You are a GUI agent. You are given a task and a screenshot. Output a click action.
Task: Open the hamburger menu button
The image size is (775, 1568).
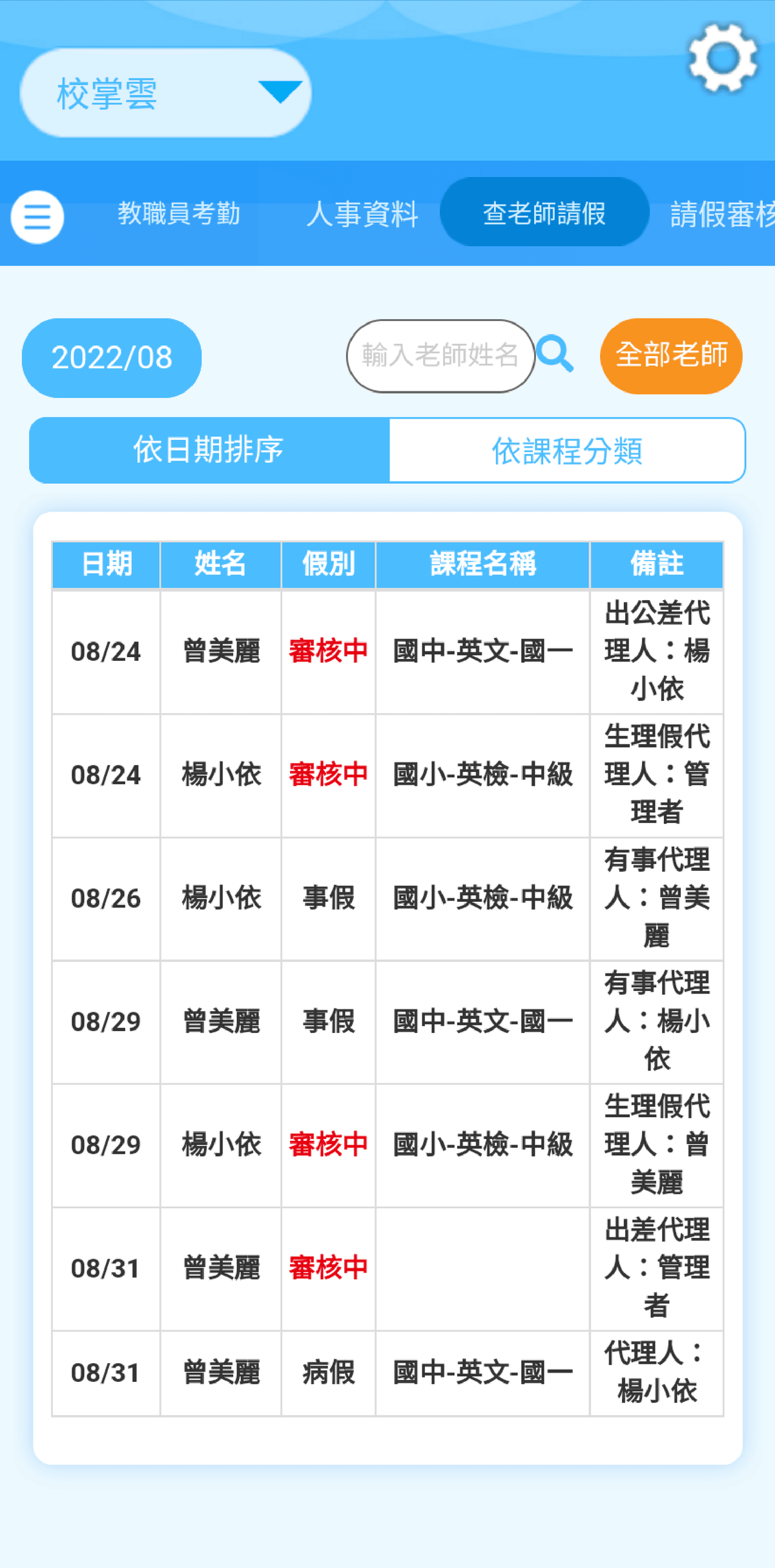[37, 216]
